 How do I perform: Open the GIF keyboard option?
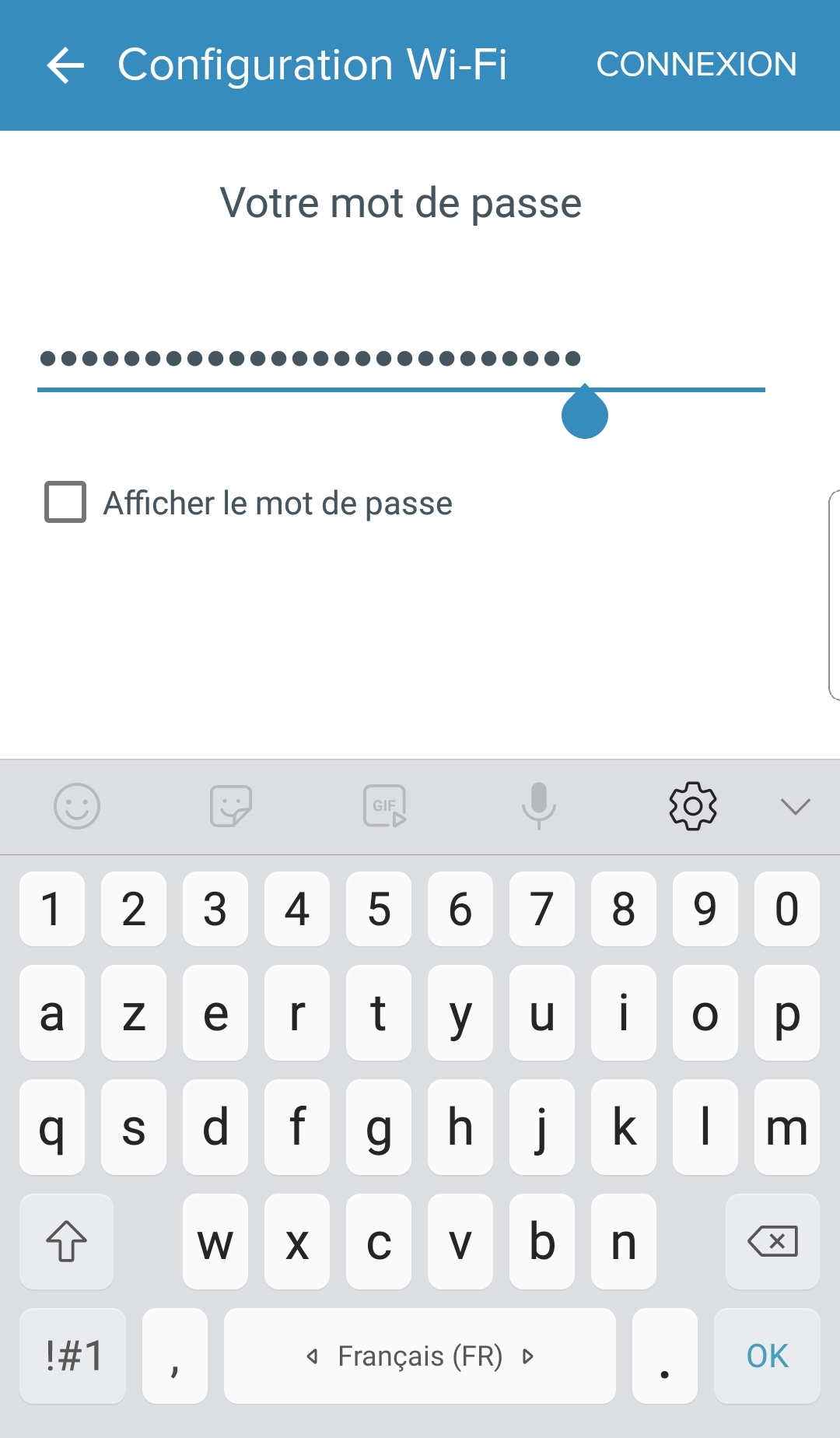[x=385, y=806]
